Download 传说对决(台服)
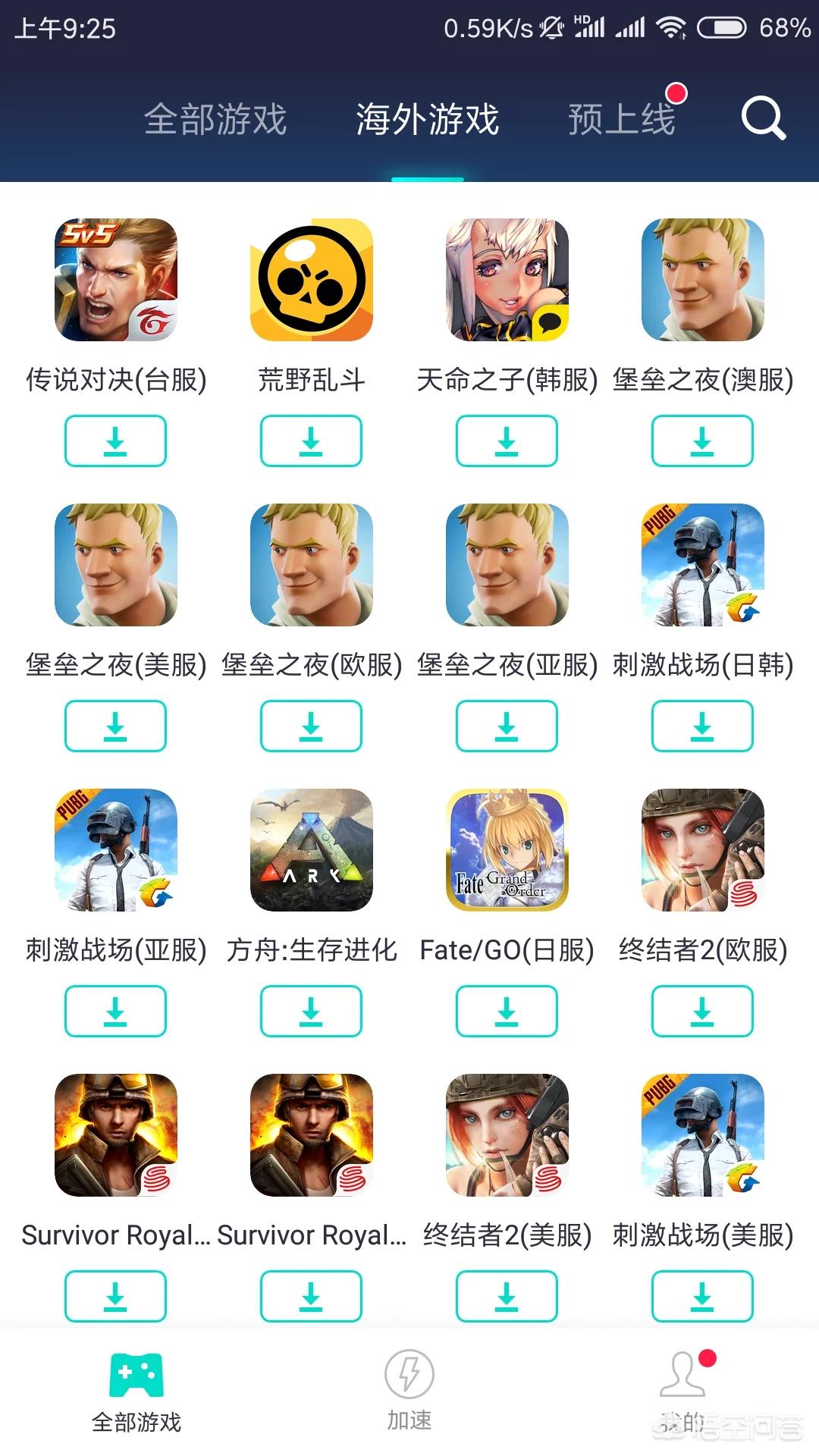This screenshot has width=819, height=1456. (115, 441)
